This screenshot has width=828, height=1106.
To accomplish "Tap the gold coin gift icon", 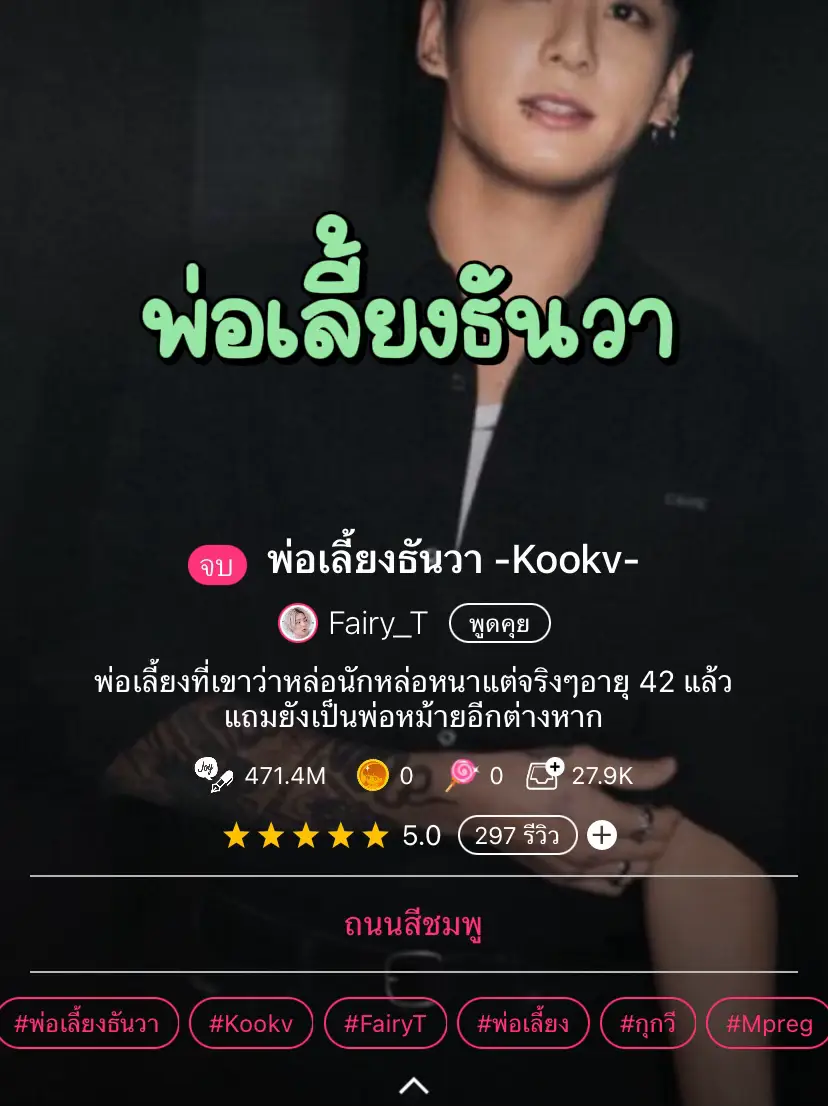I will click(x=372, y=776).
